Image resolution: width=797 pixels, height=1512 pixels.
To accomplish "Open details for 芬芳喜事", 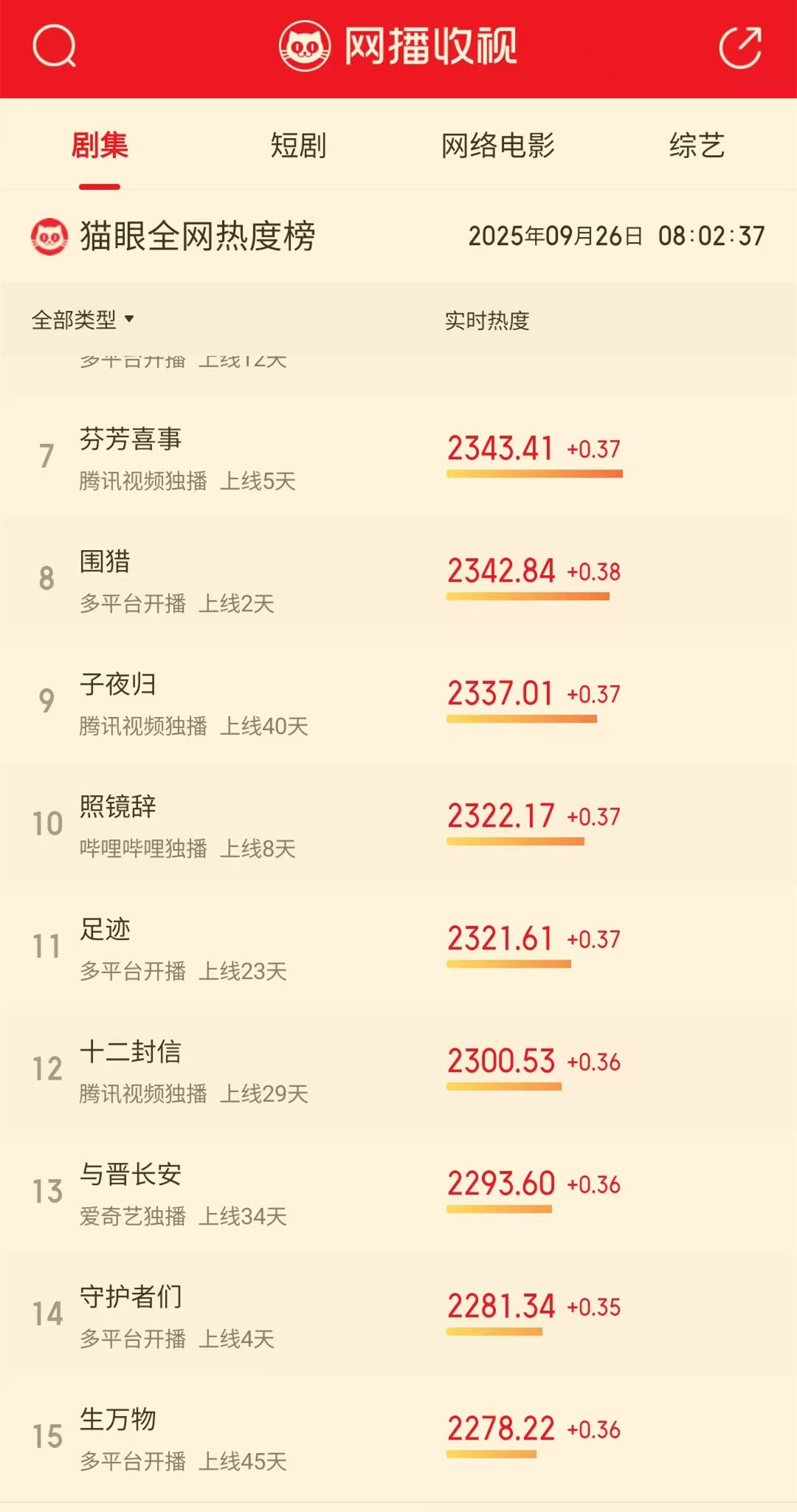I will coord(131,439).
